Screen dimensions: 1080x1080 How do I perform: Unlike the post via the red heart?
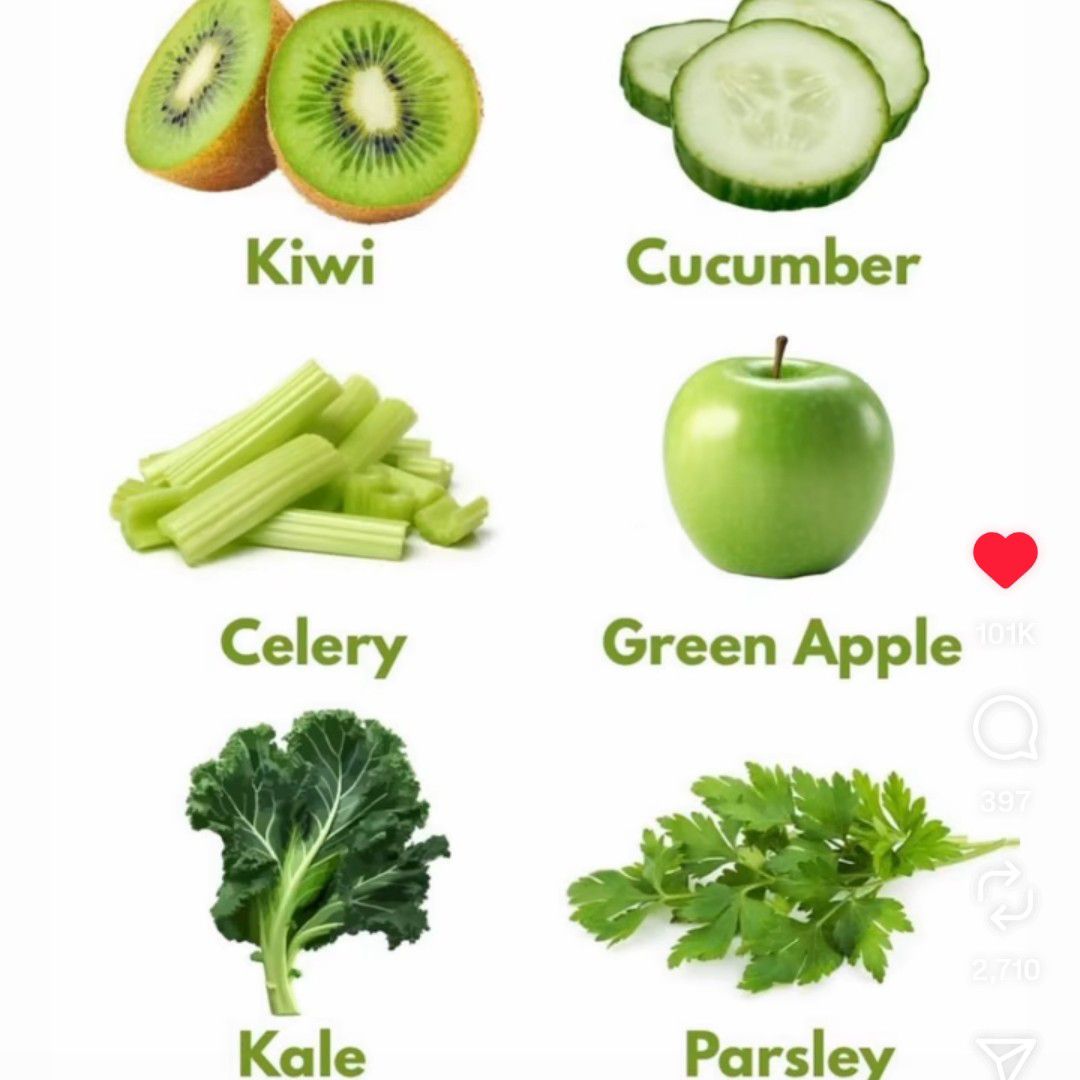tap(1005, 560)
